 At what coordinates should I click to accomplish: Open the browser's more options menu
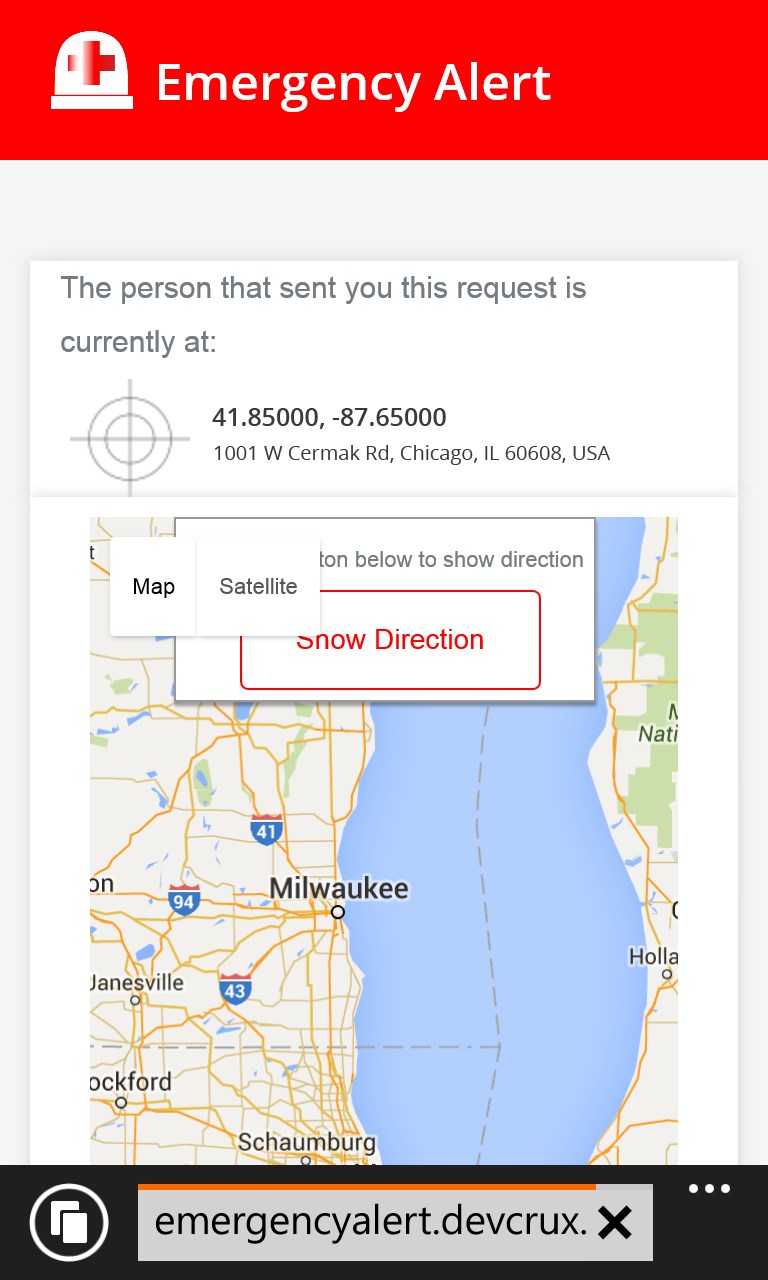[709, 1190]
